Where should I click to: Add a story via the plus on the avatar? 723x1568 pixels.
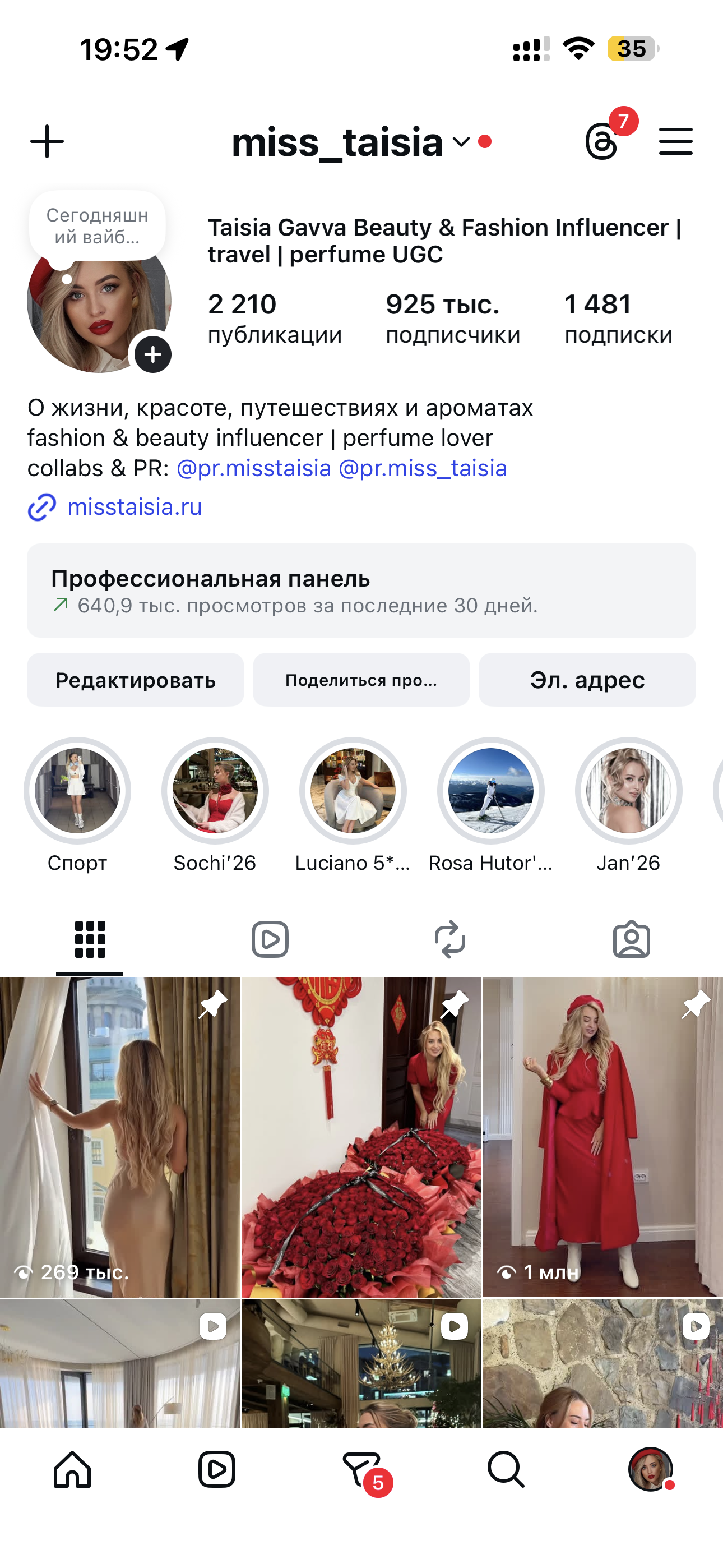coord(151,354)
